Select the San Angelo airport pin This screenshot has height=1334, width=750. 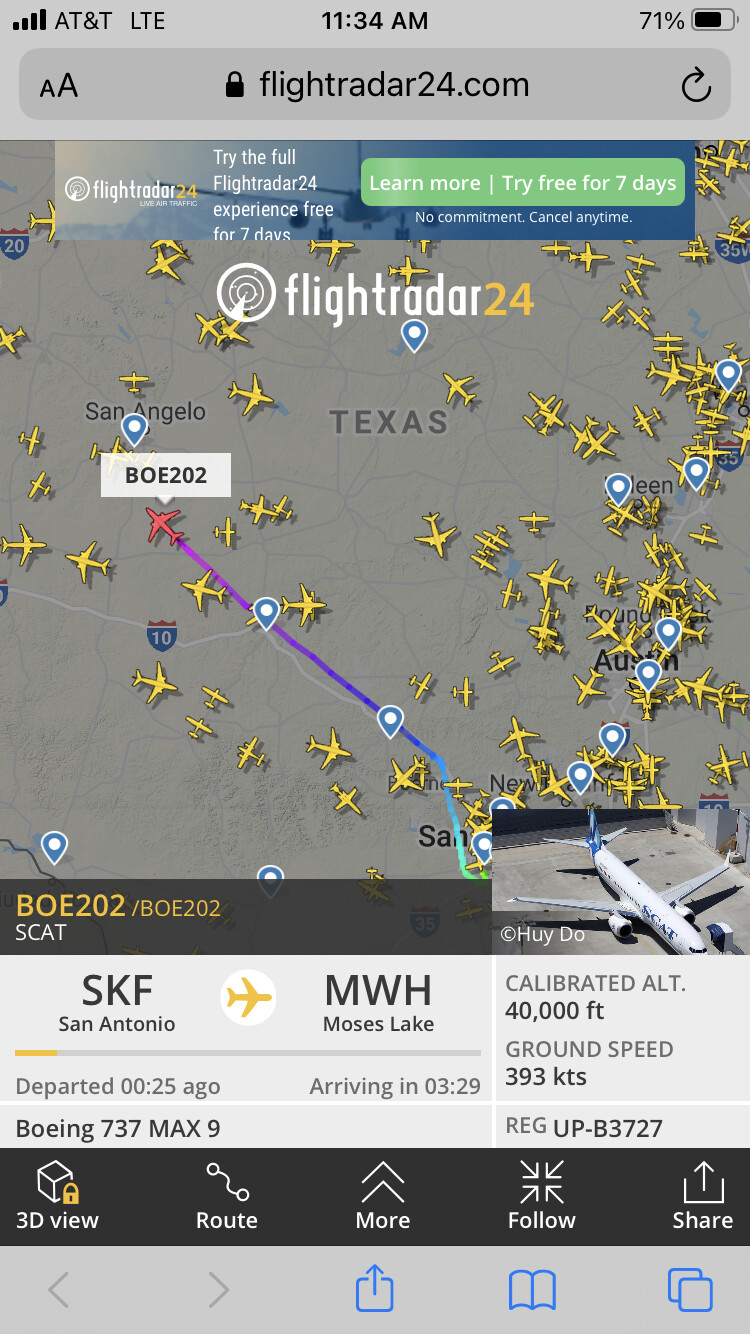pyautogui.click(x=135, y=429)
